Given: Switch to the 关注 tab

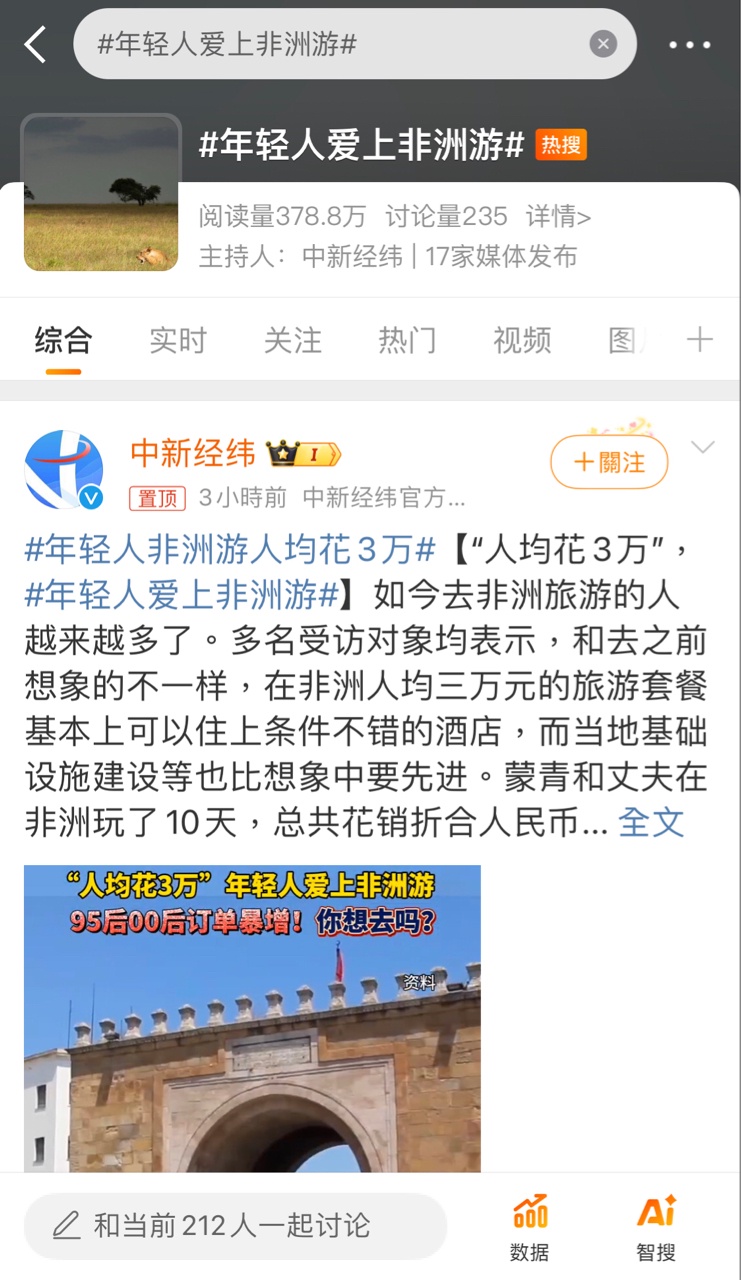Looking at the screenshot, I should pos(292,341).
